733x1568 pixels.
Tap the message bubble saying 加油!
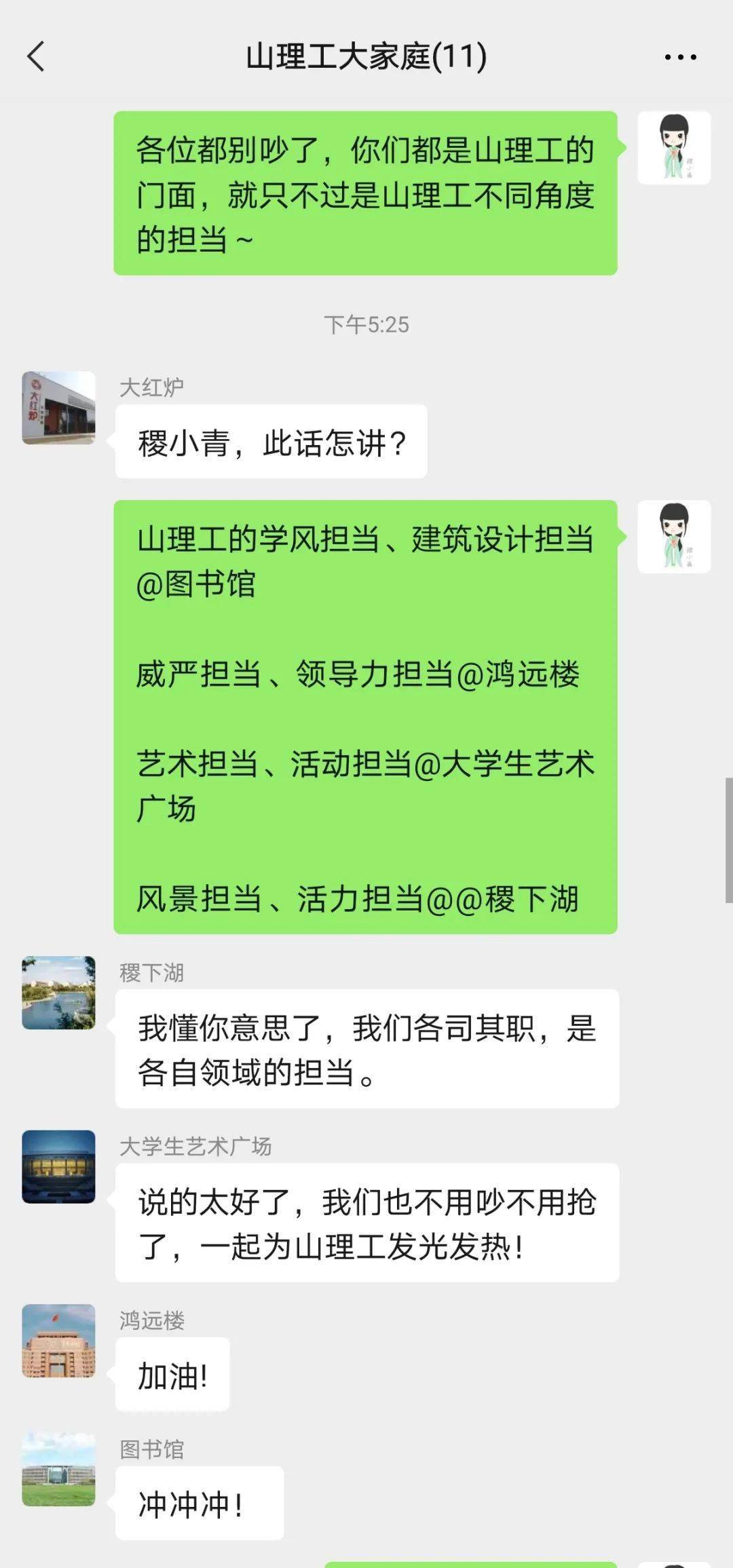click(x=172, y=1375)
